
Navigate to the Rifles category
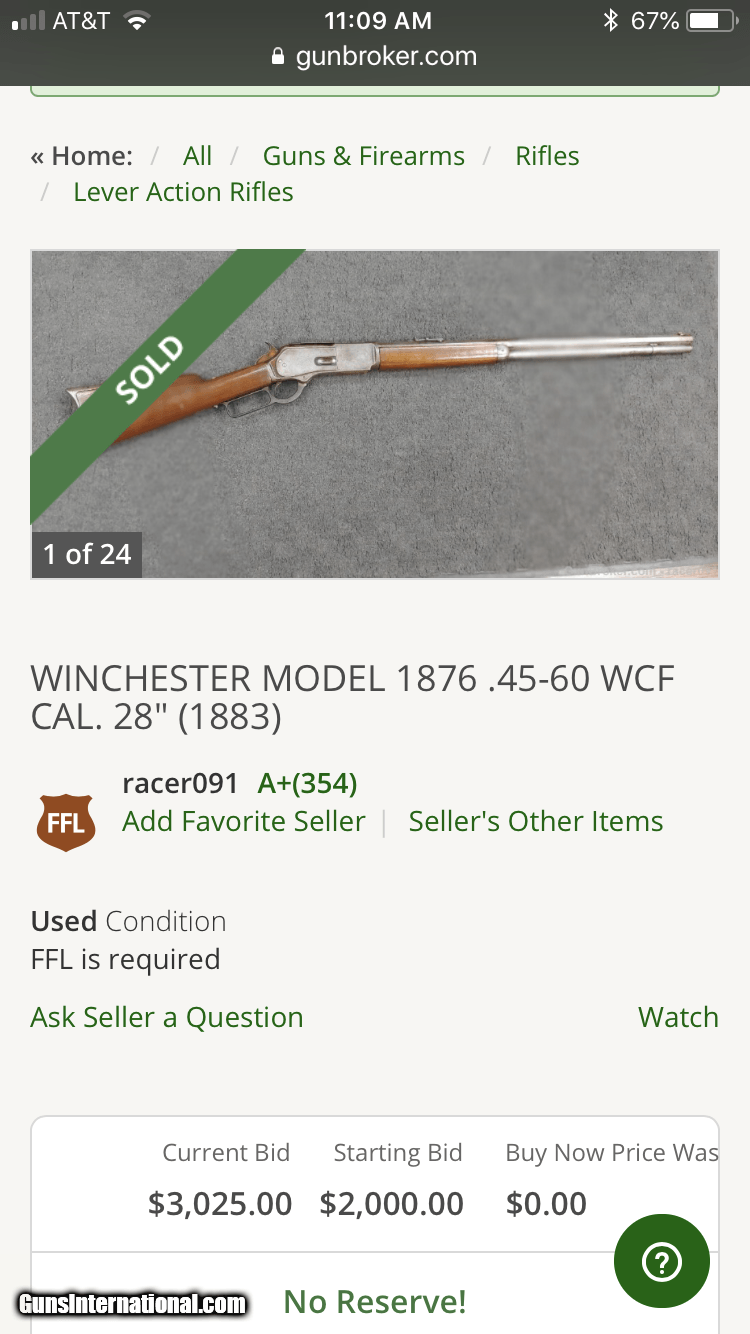pyautogui.click(x=547, y=156)
